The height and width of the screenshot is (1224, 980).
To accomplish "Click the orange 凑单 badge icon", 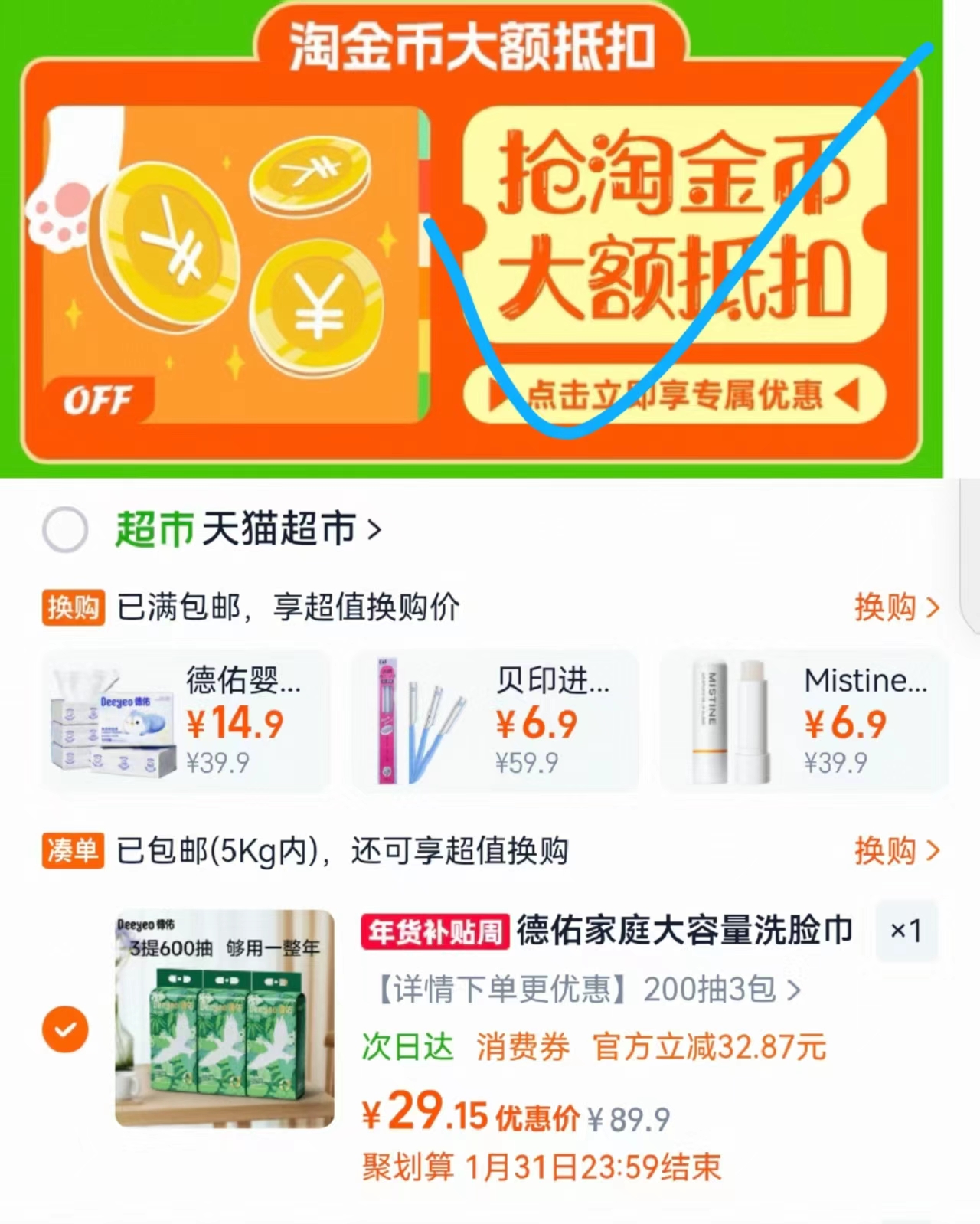I will (x=73, y=852).
